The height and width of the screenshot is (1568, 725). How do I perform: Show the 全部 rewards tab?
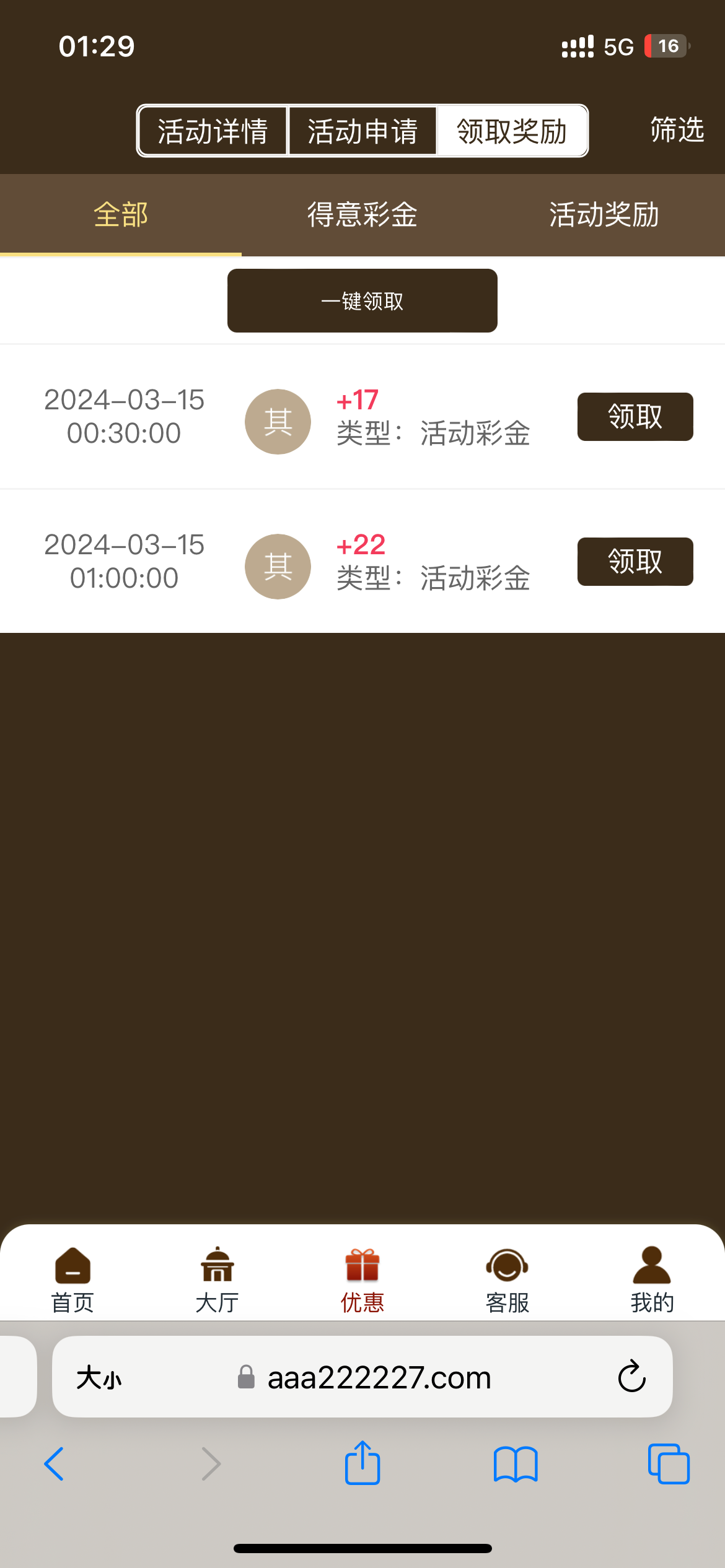[121, 215]
